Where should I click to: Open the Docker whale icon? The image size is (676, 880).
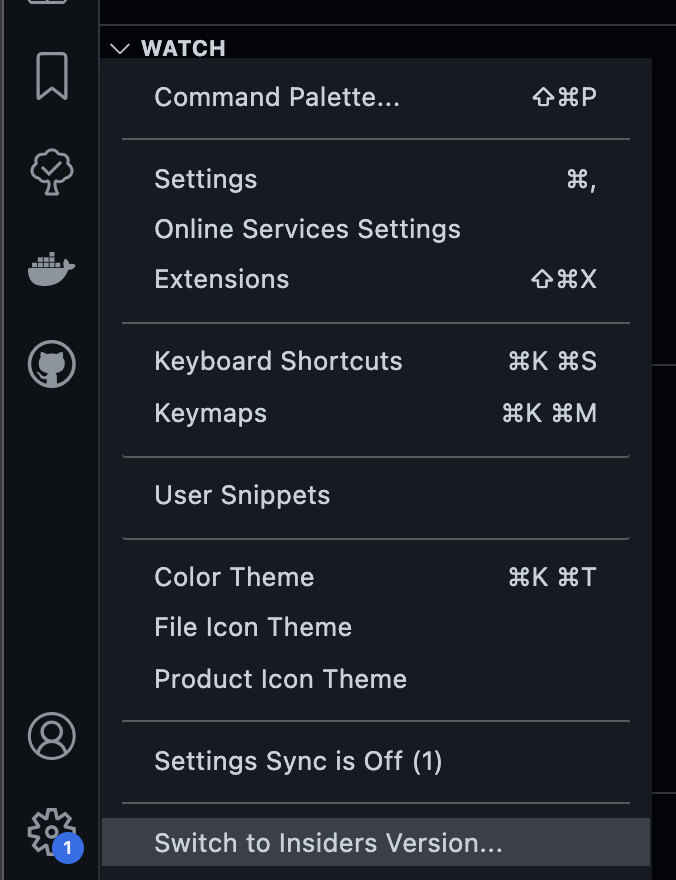coord(51,269)
